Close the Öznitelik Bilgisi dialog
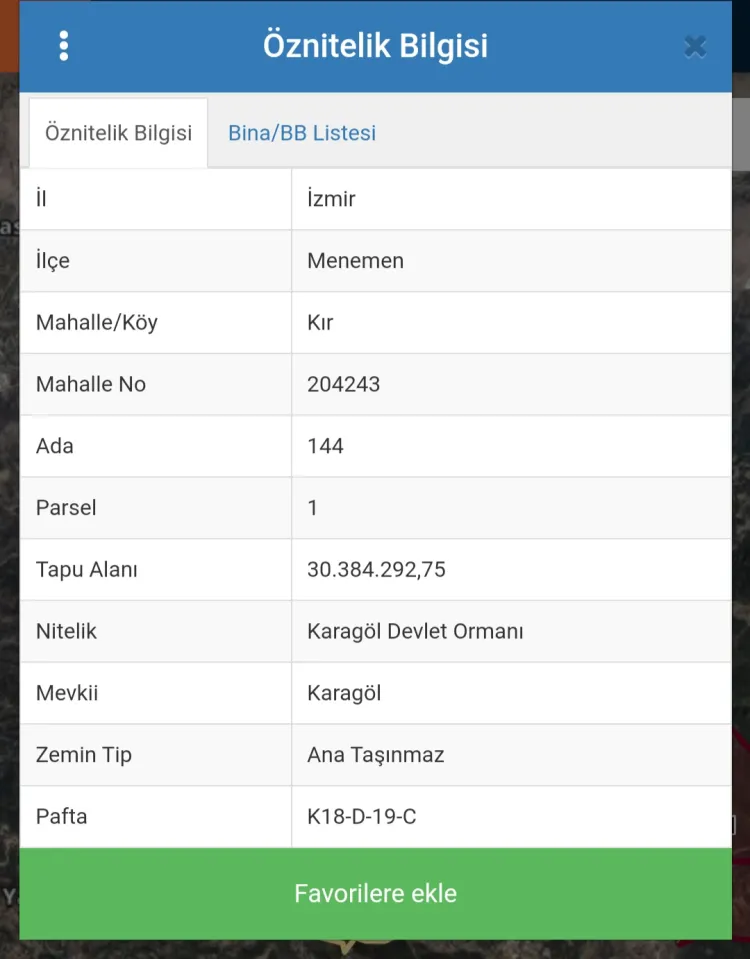The height and width of the screenshot is (959, 750). 695,46
